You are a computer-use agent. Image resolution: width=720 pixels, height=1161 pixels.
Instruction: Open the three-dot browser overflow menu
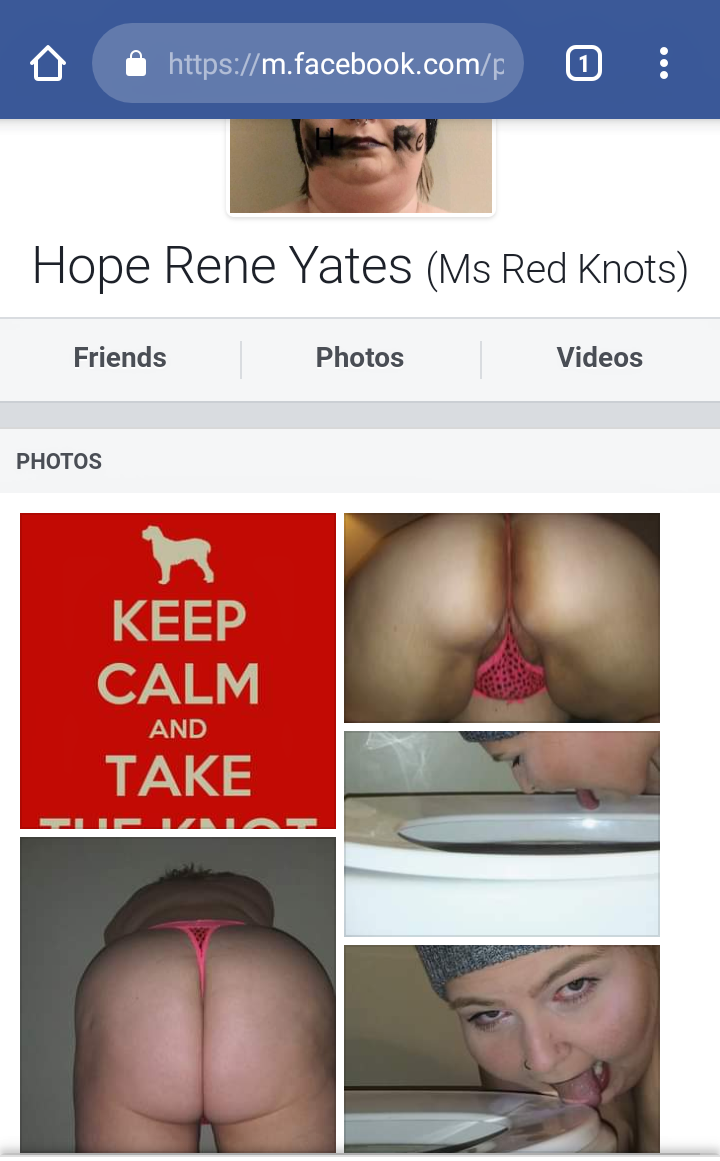point(663,62)
